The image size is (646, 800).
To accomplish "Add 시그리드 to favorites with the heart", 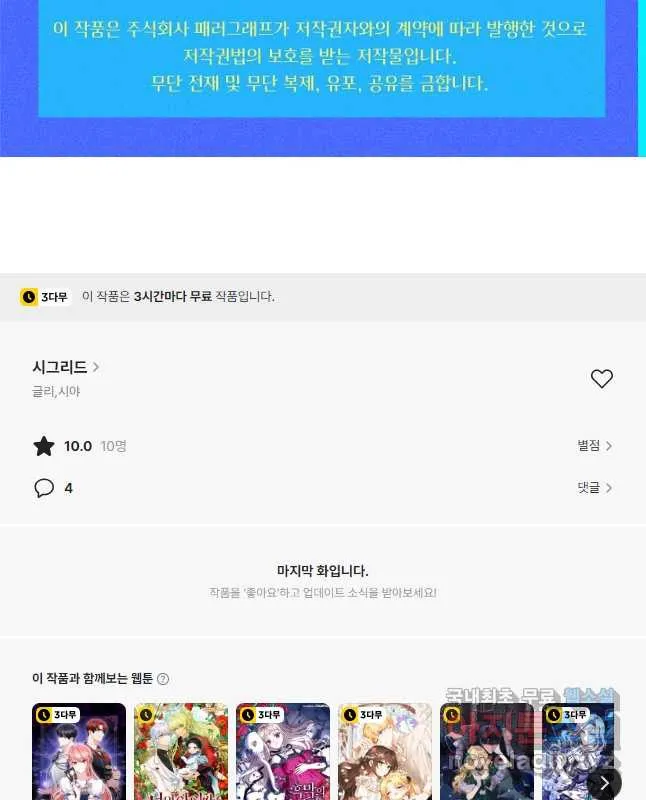I will tap(601, 379).
